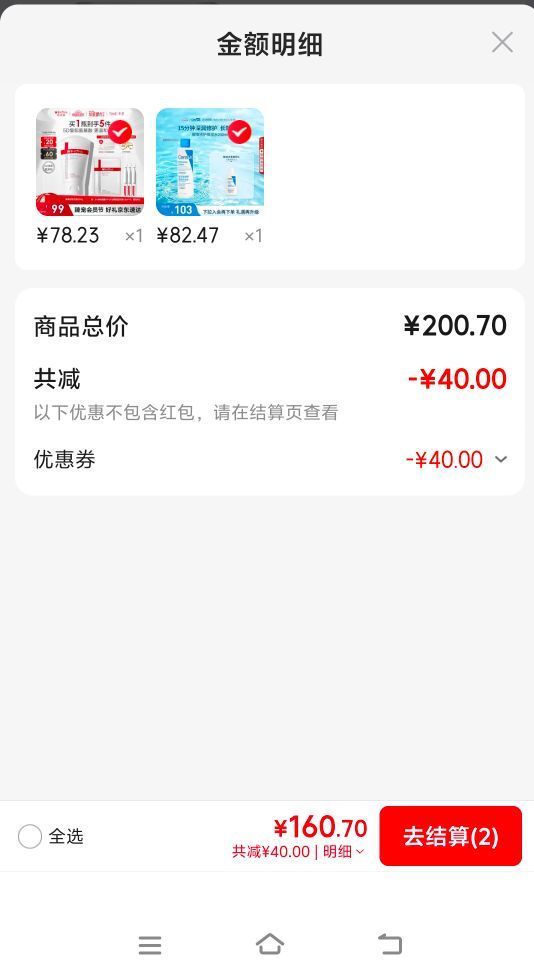The image size is (534, 977).
Task: Tap the system back button
Action: pyautogui.click(x=389, y=945)
